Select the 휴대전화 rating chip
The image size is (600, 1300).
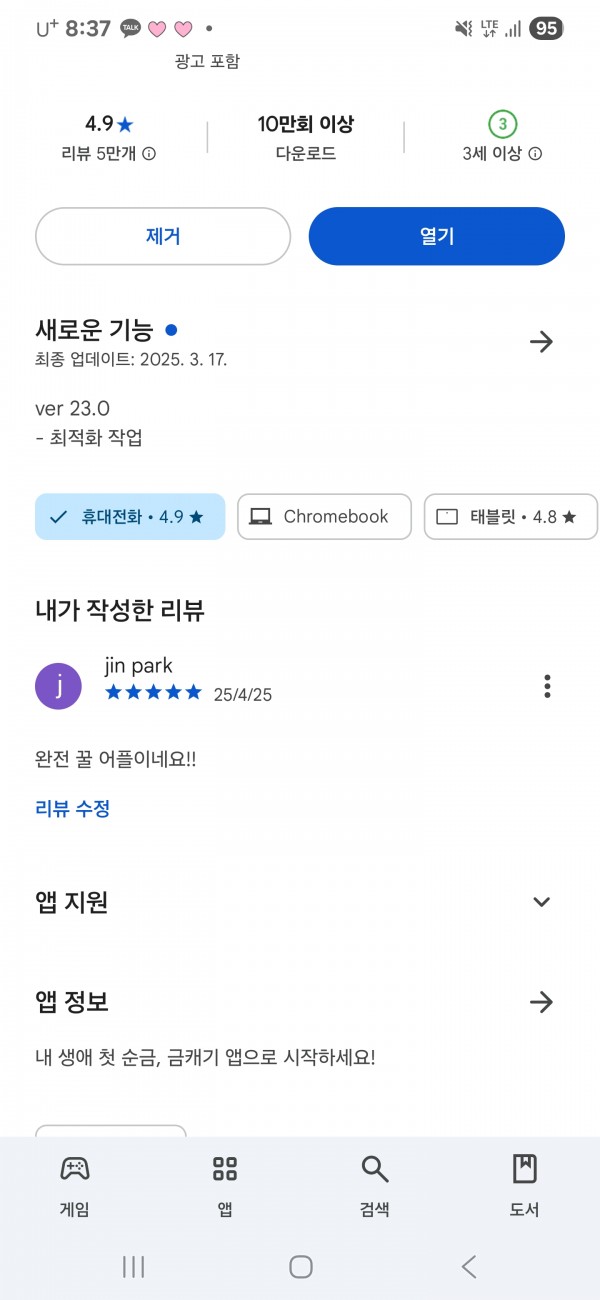coord(130,517)
